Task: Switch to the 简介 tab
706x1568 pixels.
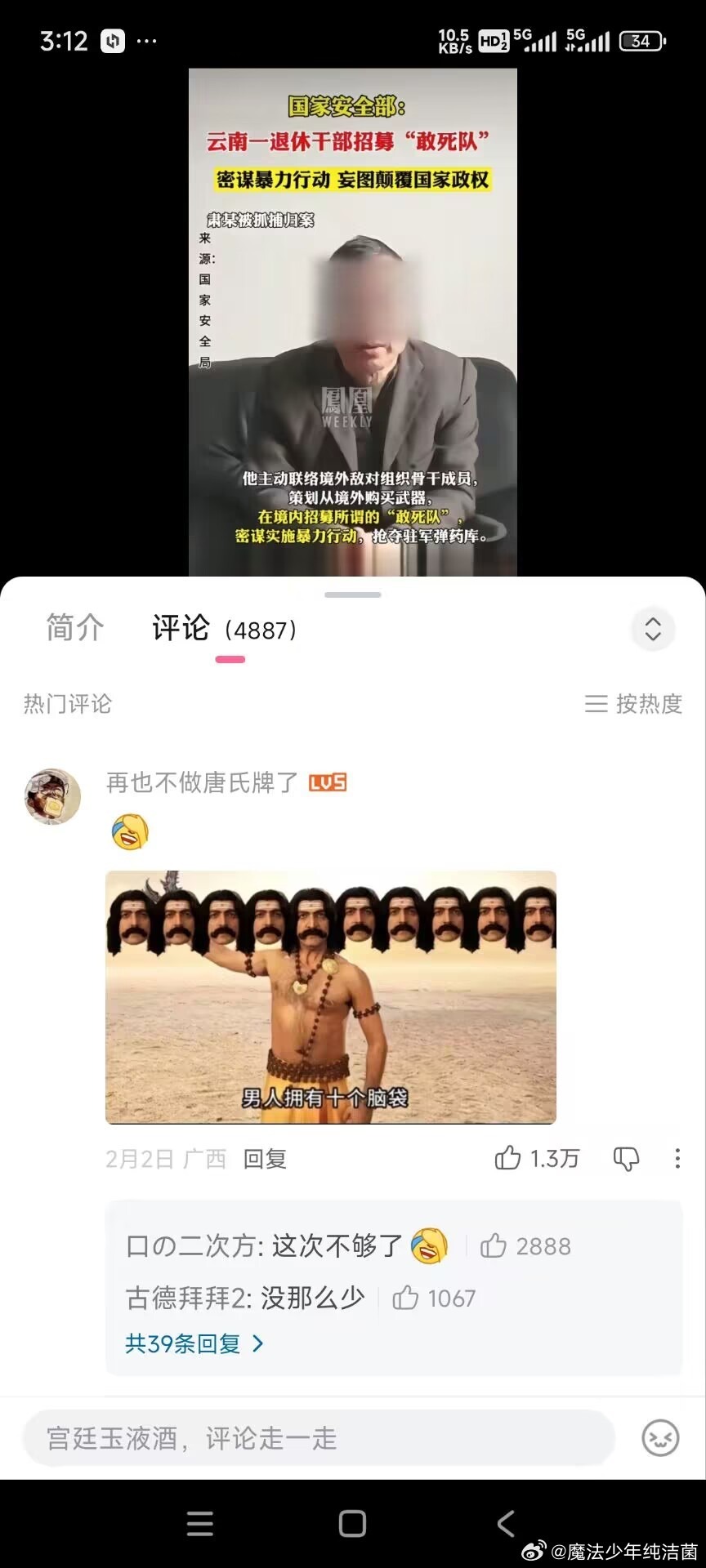Action: coord(75,628)
